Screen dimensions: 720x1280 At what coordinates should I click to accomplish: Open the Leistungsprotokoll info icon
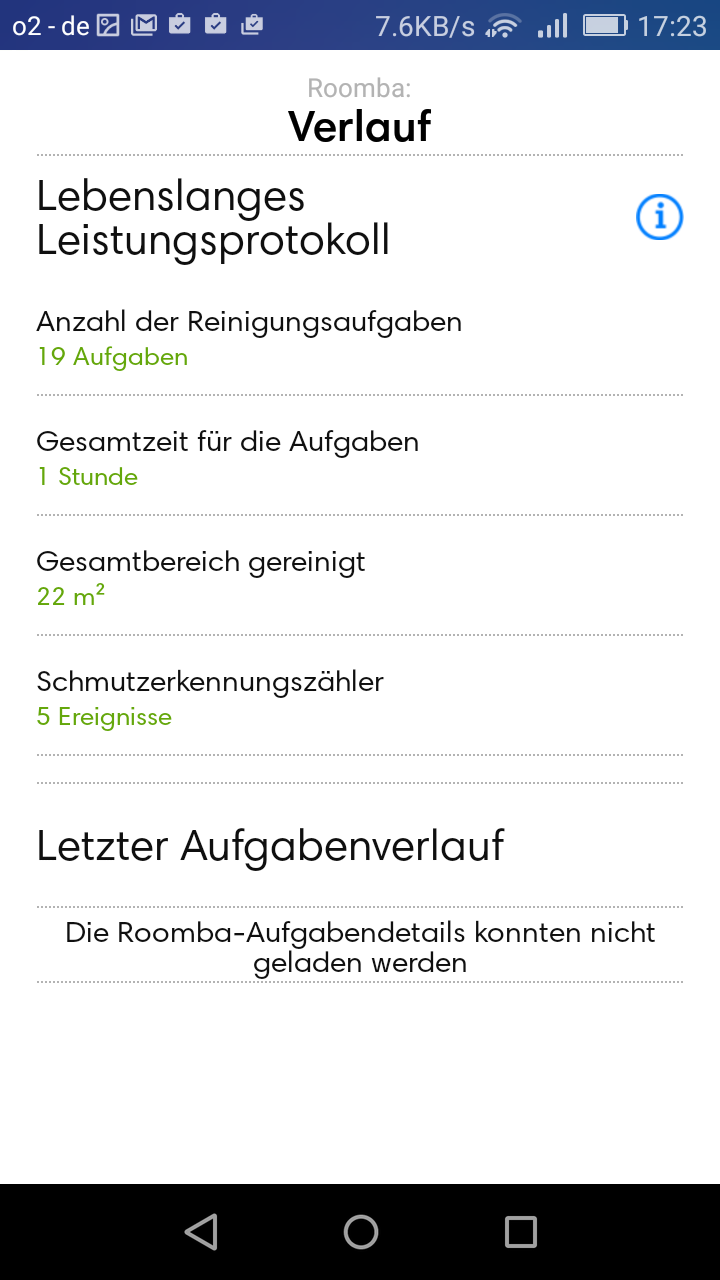[659, 217]
